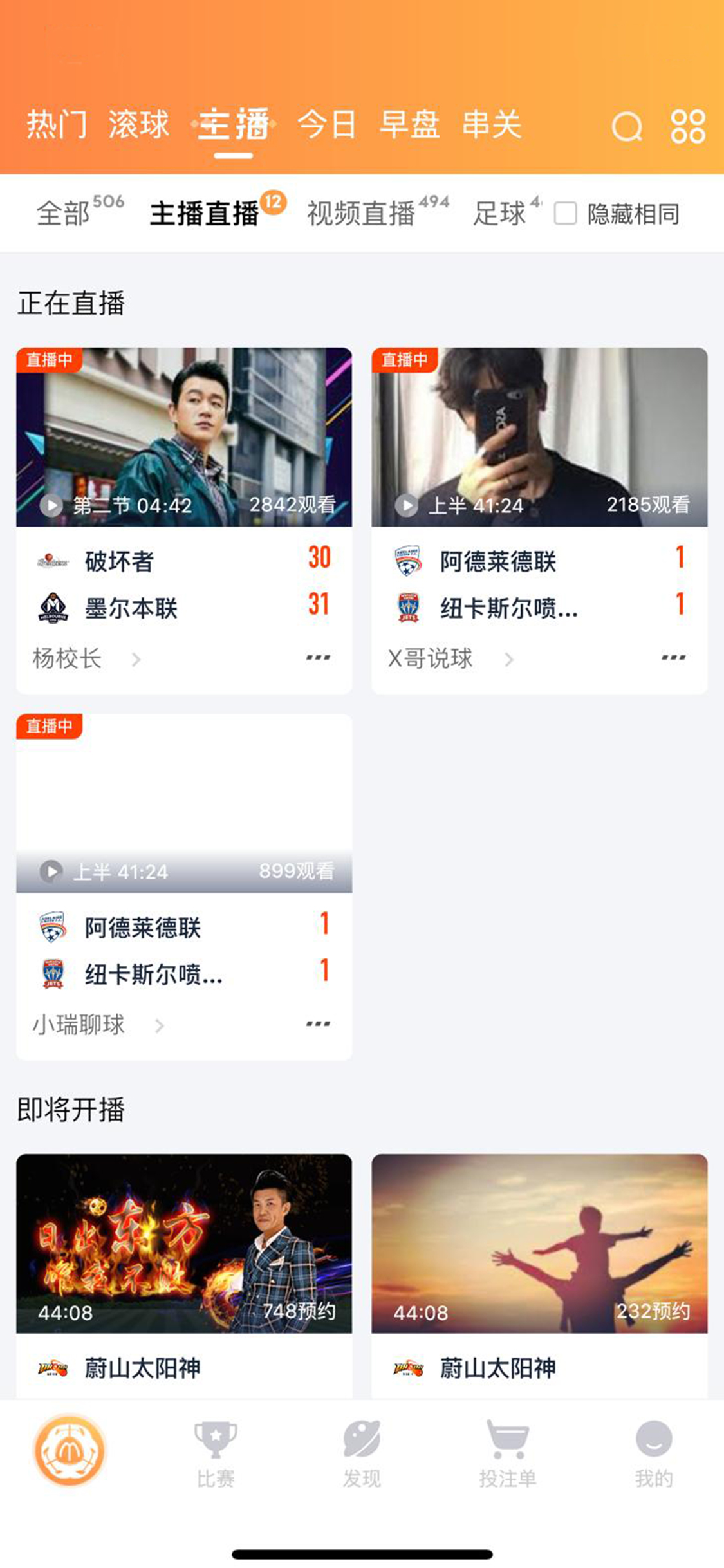724x1568 pixels.
Task: Switch to the 滚球 top tab
Action: (x=138, y=124)
